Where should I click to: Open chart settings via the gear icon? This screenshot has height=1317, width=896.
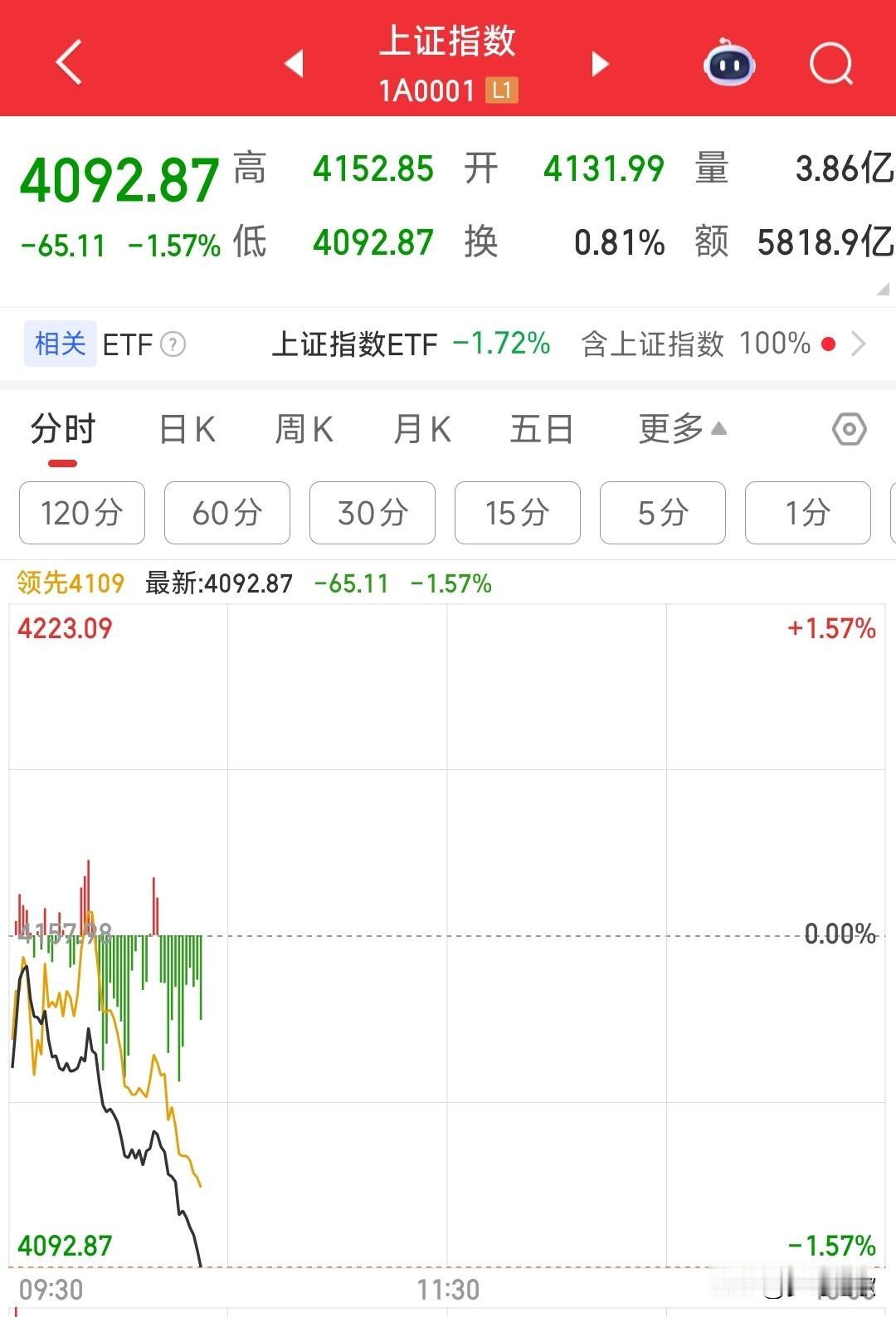coord(847,428)
